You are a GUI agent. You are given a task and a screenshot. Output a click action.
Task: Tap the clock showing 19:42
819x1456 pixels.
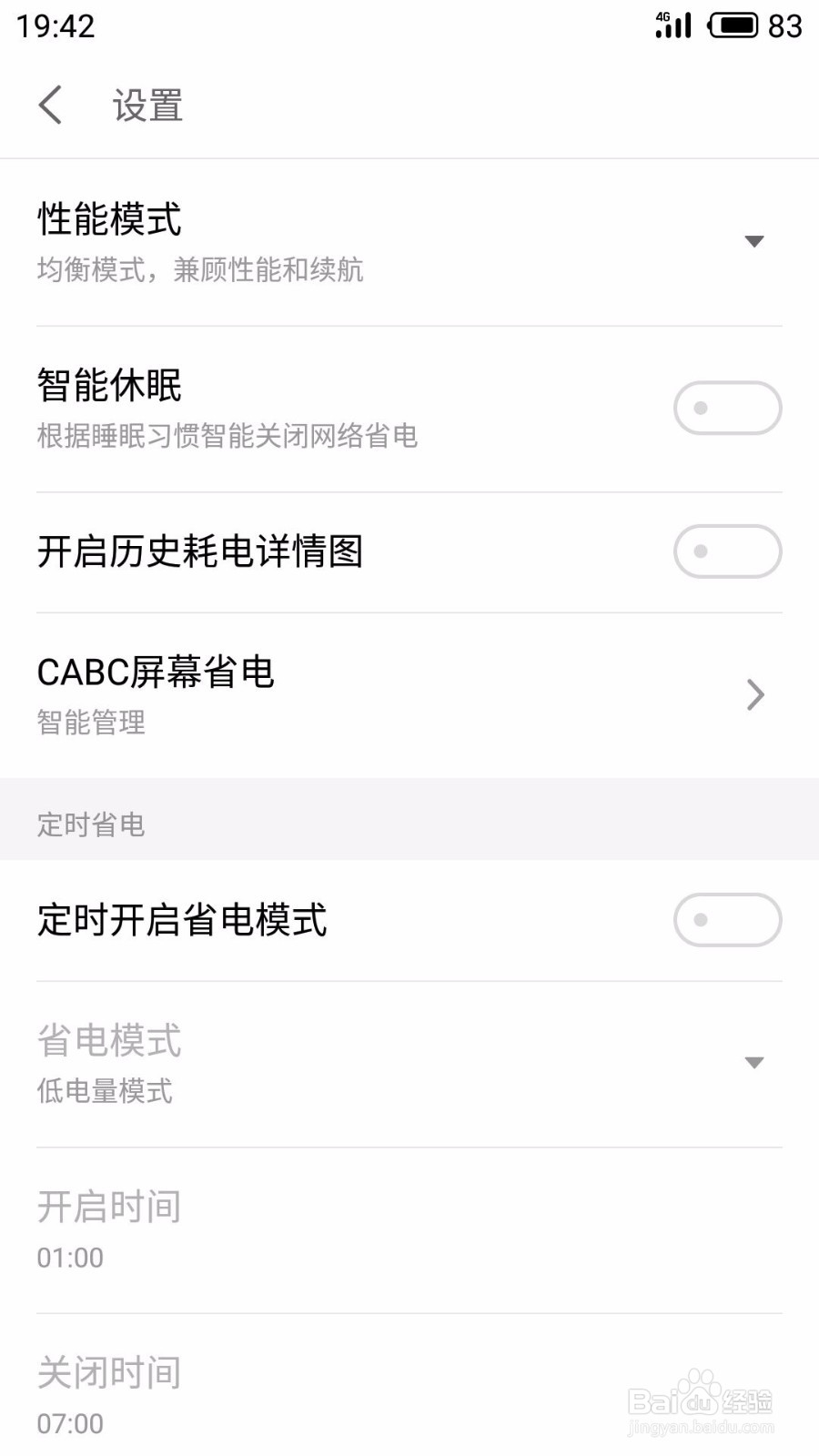click(55, 26)
